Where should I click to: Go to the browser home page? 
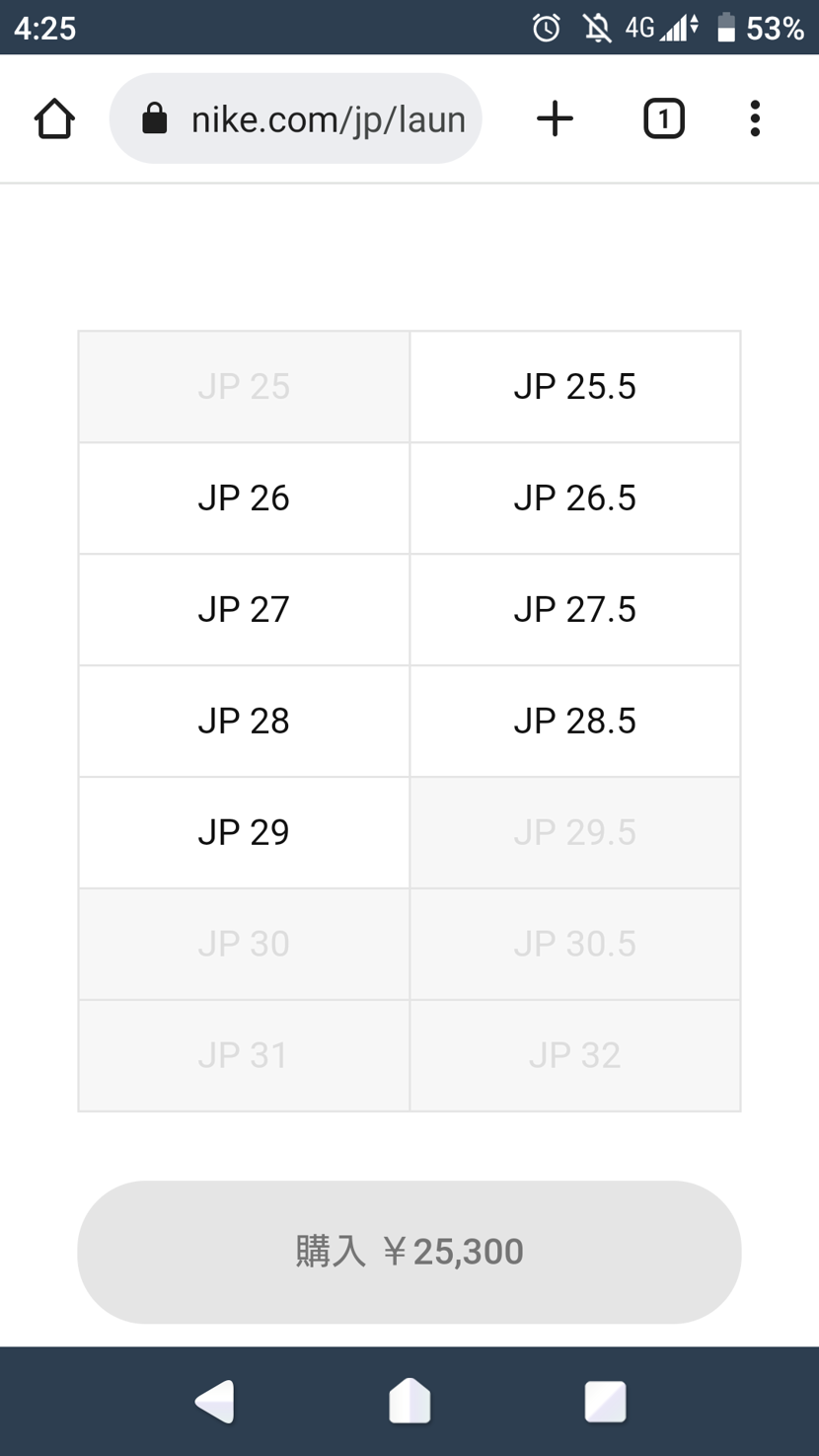tap(54, 118)
